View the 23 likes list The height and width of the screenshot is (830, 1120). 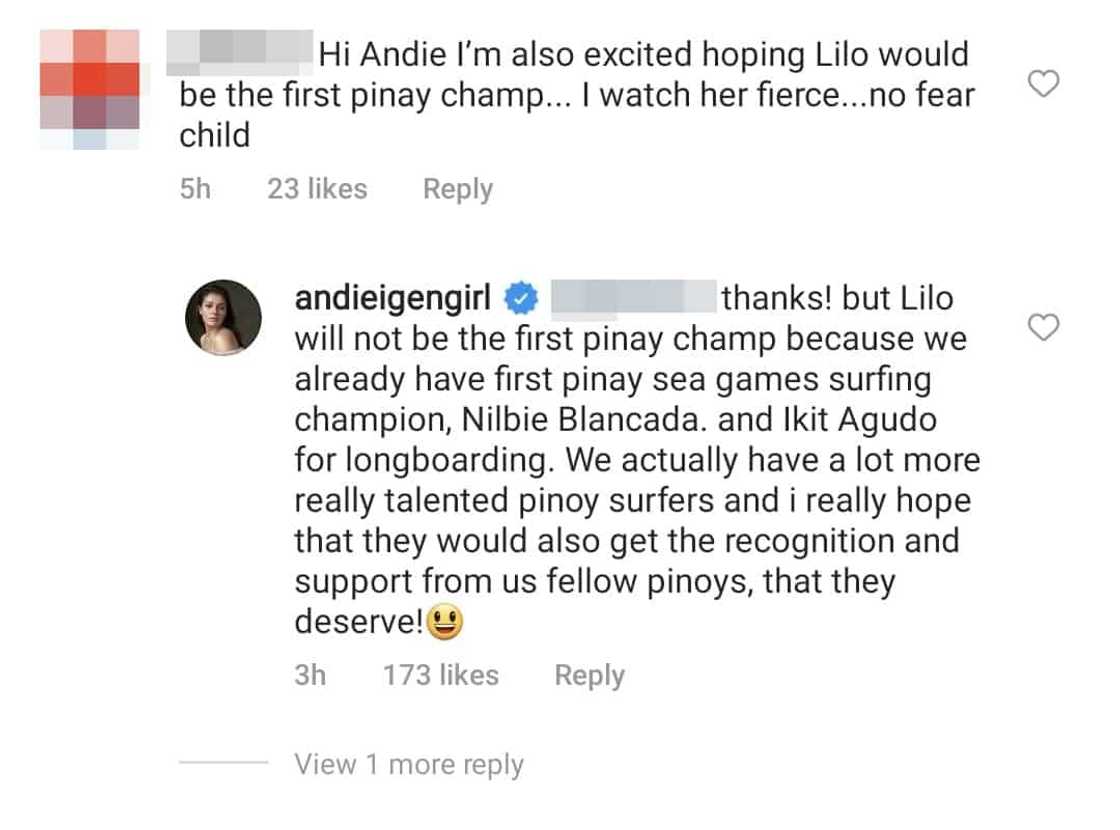(317, 189)
